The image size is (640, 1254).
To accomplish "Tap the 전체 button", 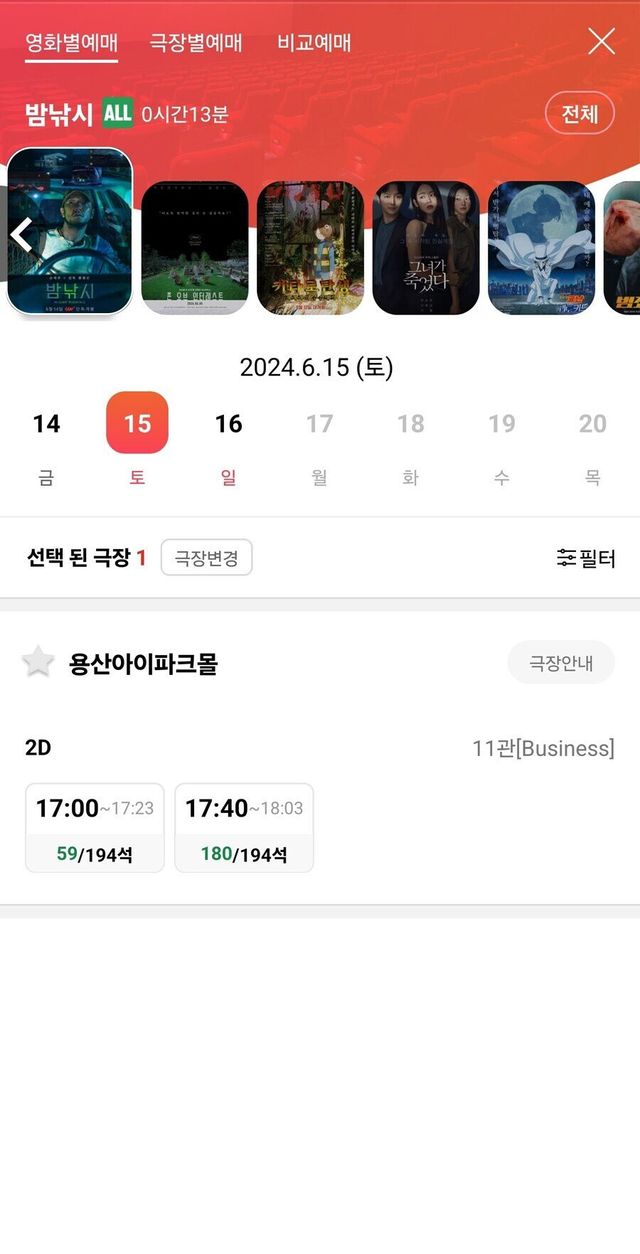I will (x=579, y=114).
